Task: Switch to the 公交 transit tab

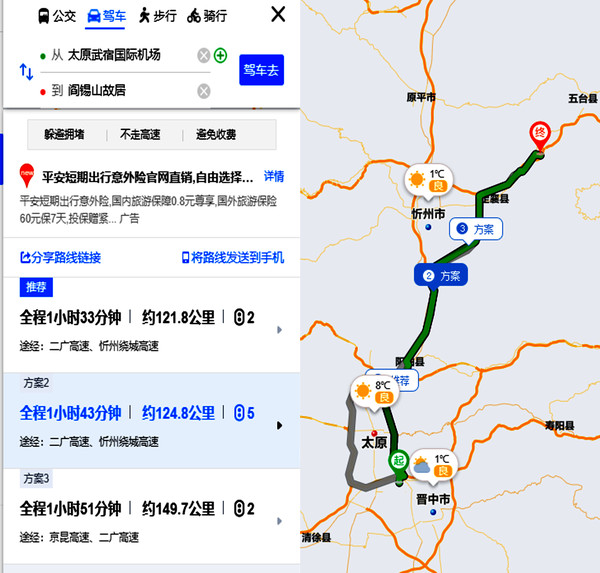Action: pyautogui.click(x=56, y=16)
